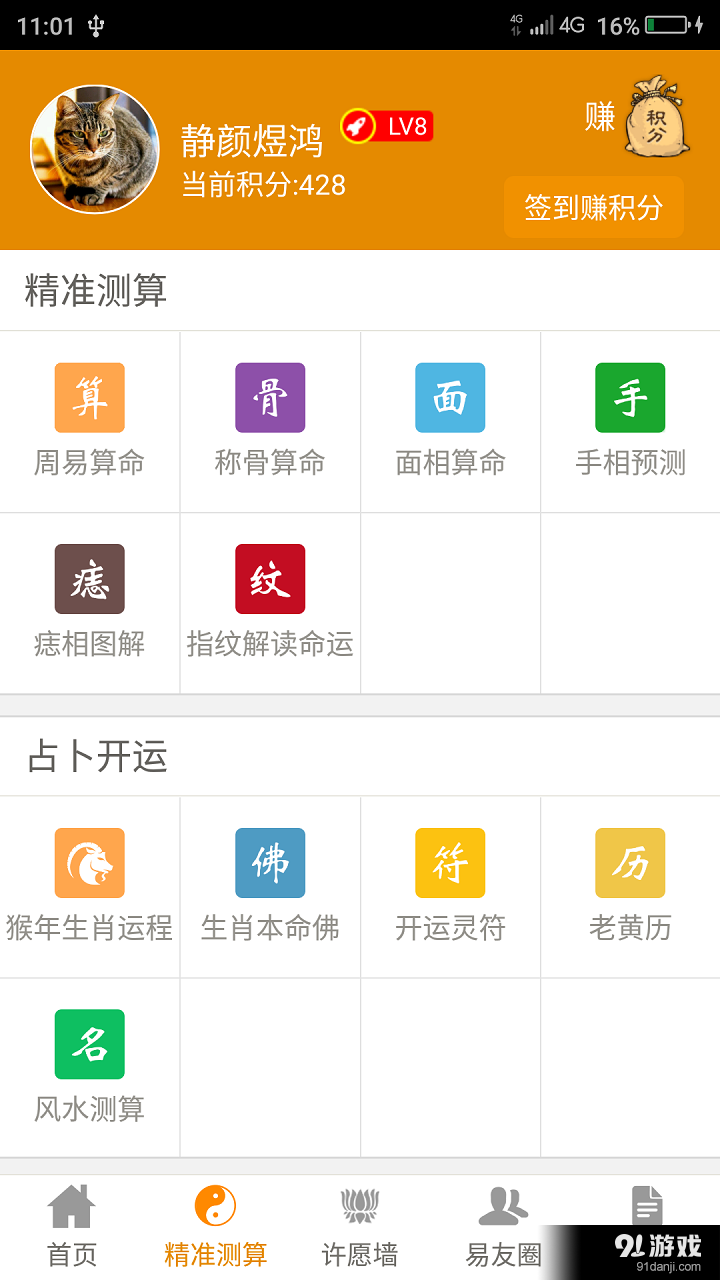
Task: Switch to the 首页 home tab
Action: pyautogui.click(x=70, y=1222)
